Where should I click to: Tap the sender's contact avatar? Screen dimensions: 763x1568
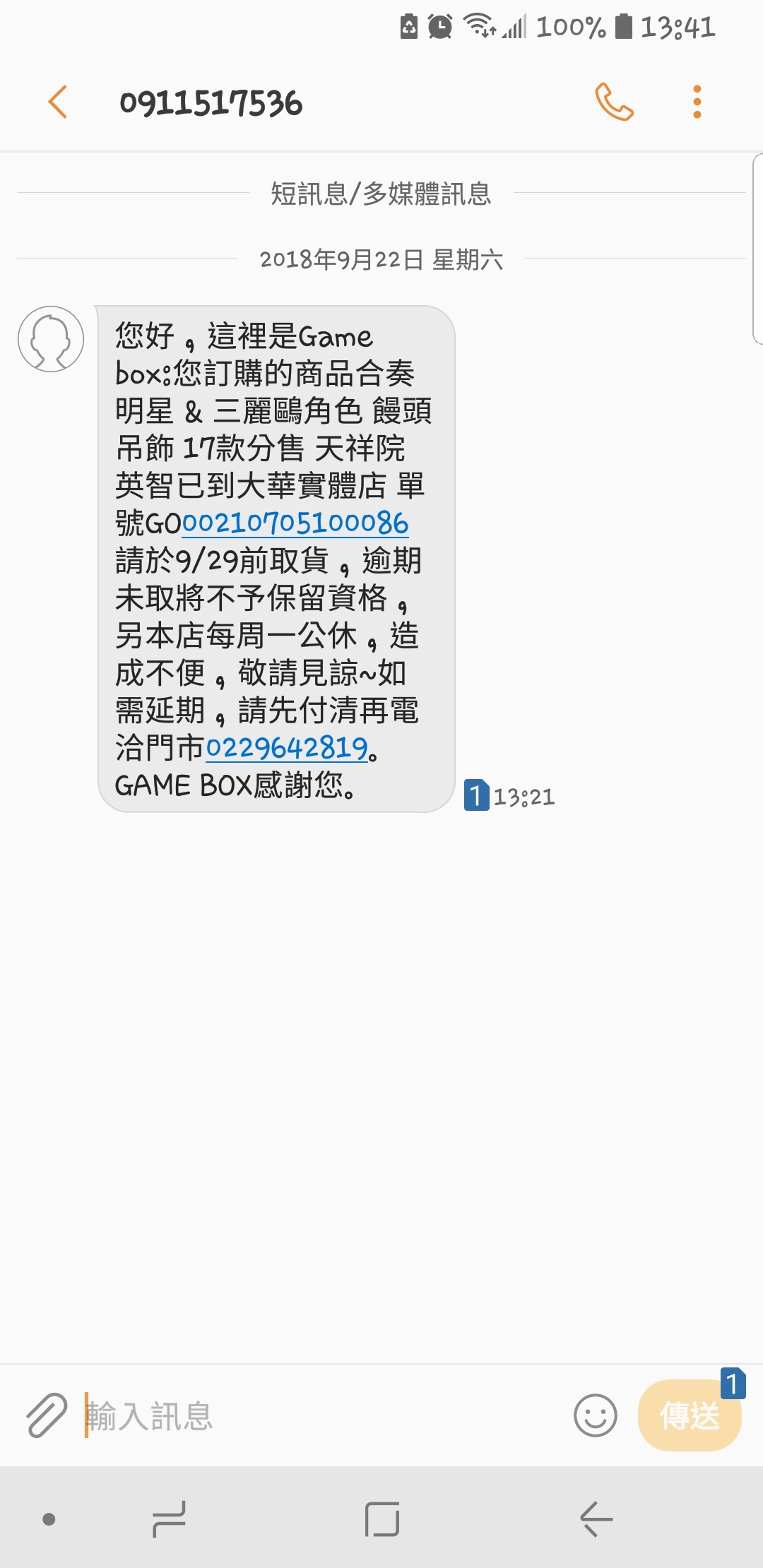pos(51,339)
